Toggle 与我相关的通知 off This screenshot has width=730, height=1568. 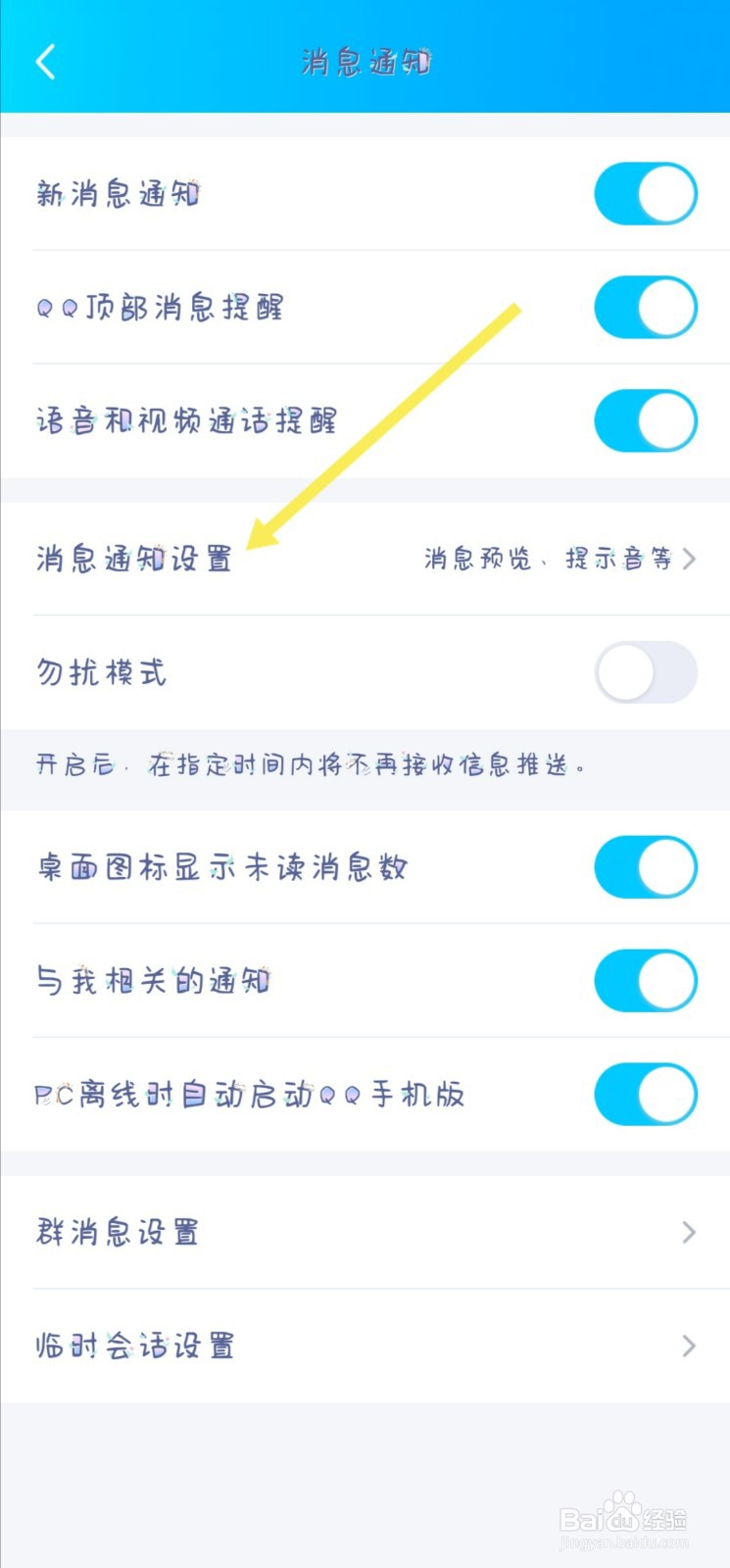[x=646, y=981]
